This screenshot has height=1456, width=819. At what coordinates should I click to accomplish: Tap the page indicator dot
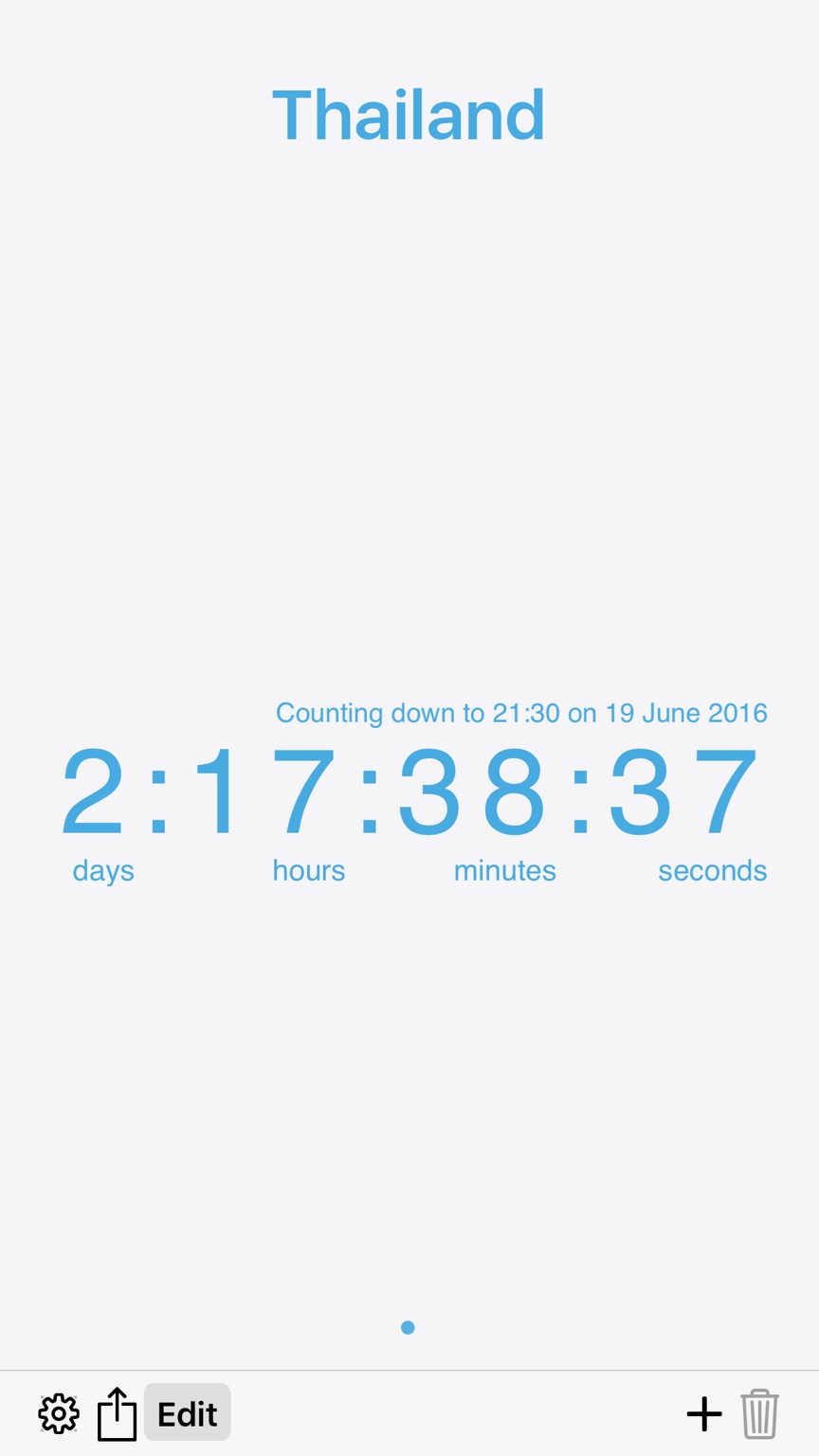(x=408, y=1327)
